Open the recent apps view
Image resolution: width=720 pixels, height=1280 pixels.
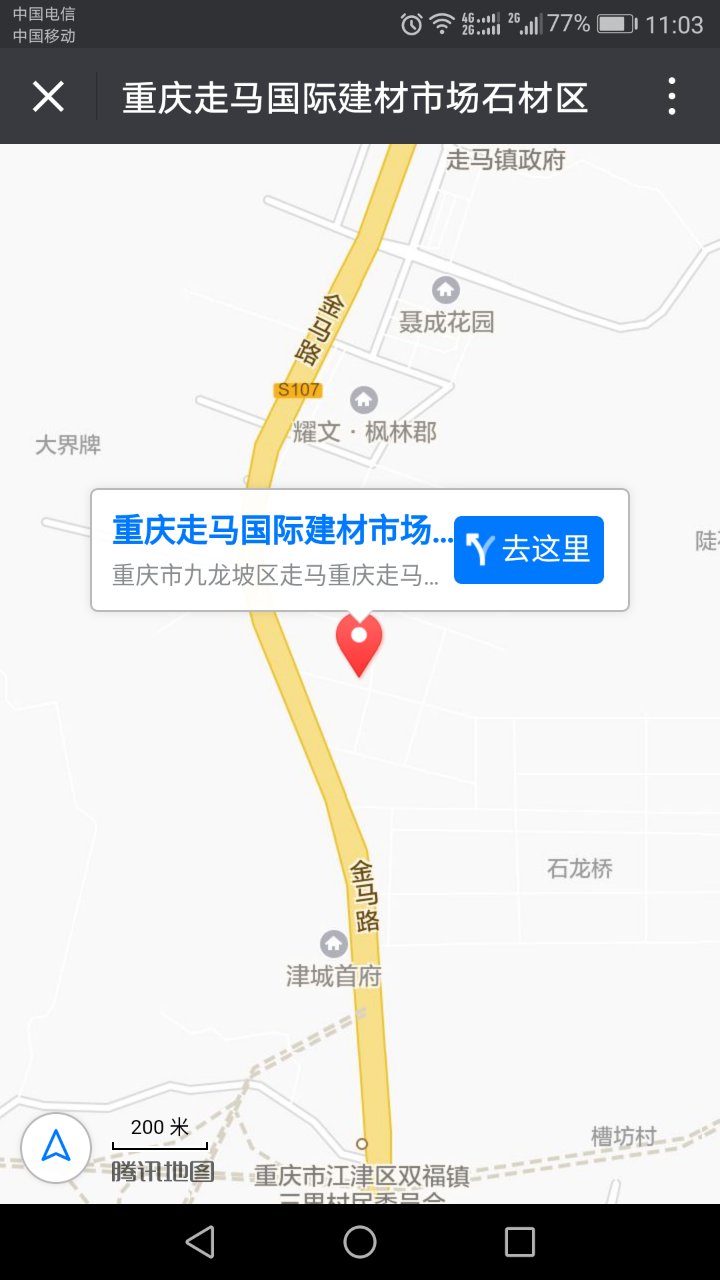(520, 1242)
